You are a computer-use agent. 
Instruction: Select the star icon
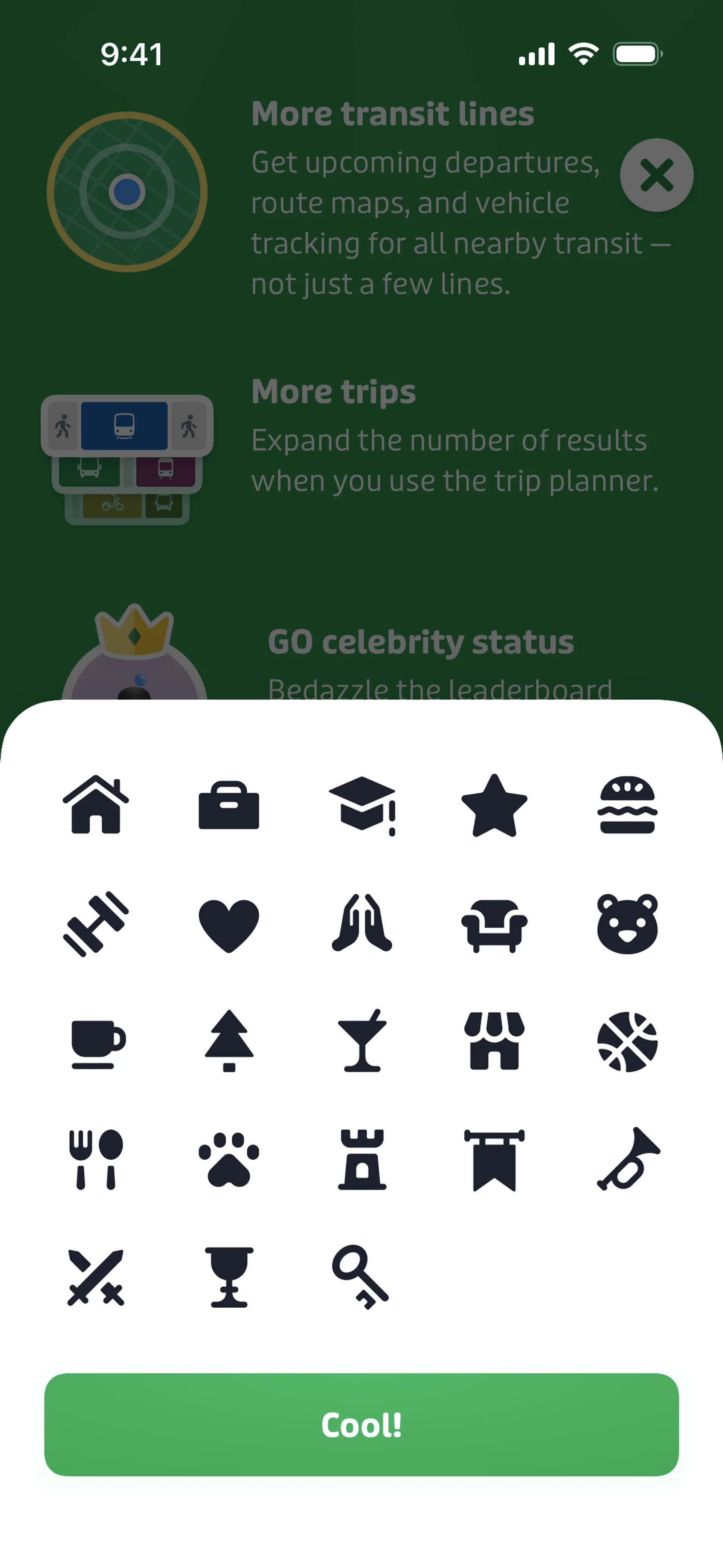494,805
